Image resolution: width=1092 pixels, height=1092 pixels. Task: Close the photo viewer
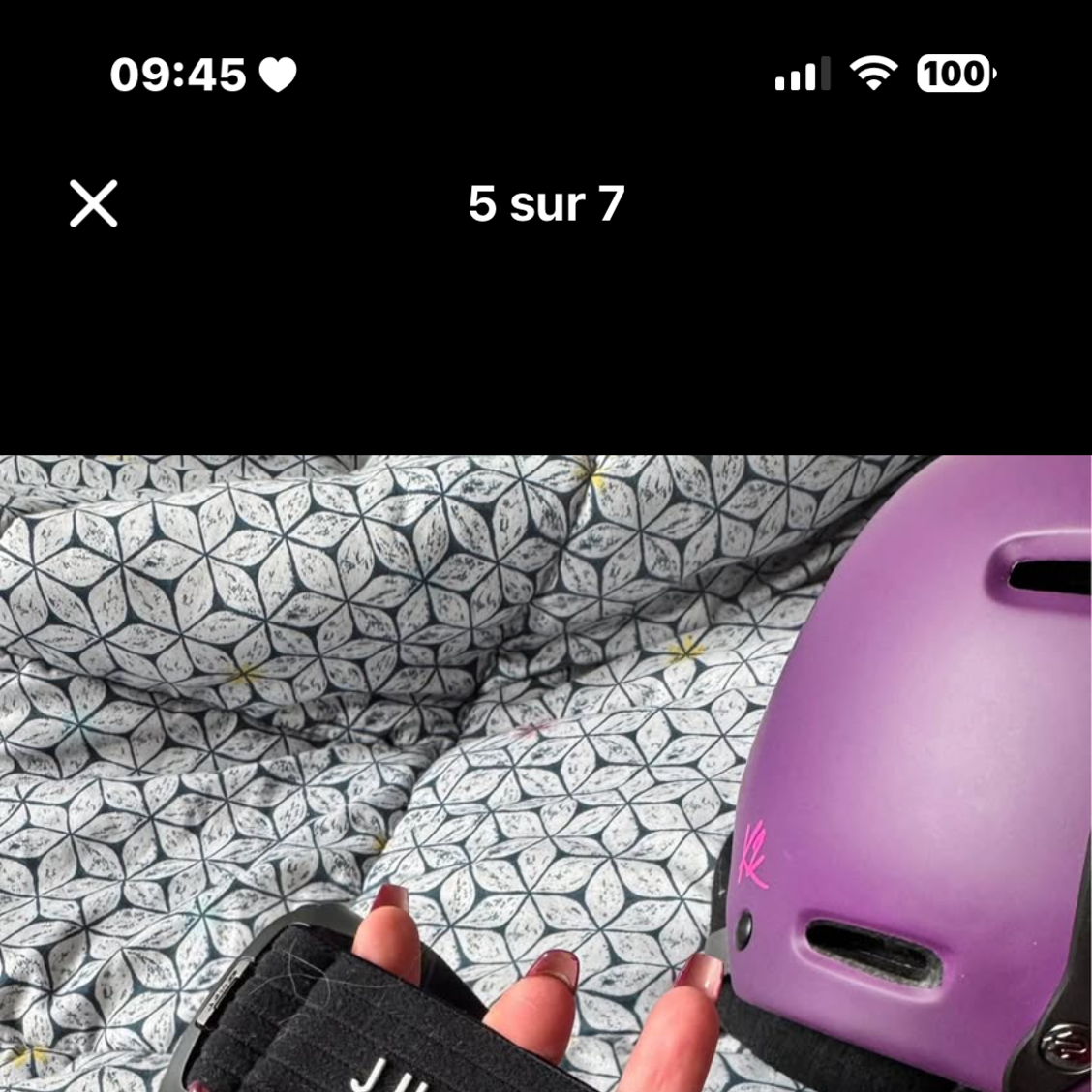tap(94, 203)
